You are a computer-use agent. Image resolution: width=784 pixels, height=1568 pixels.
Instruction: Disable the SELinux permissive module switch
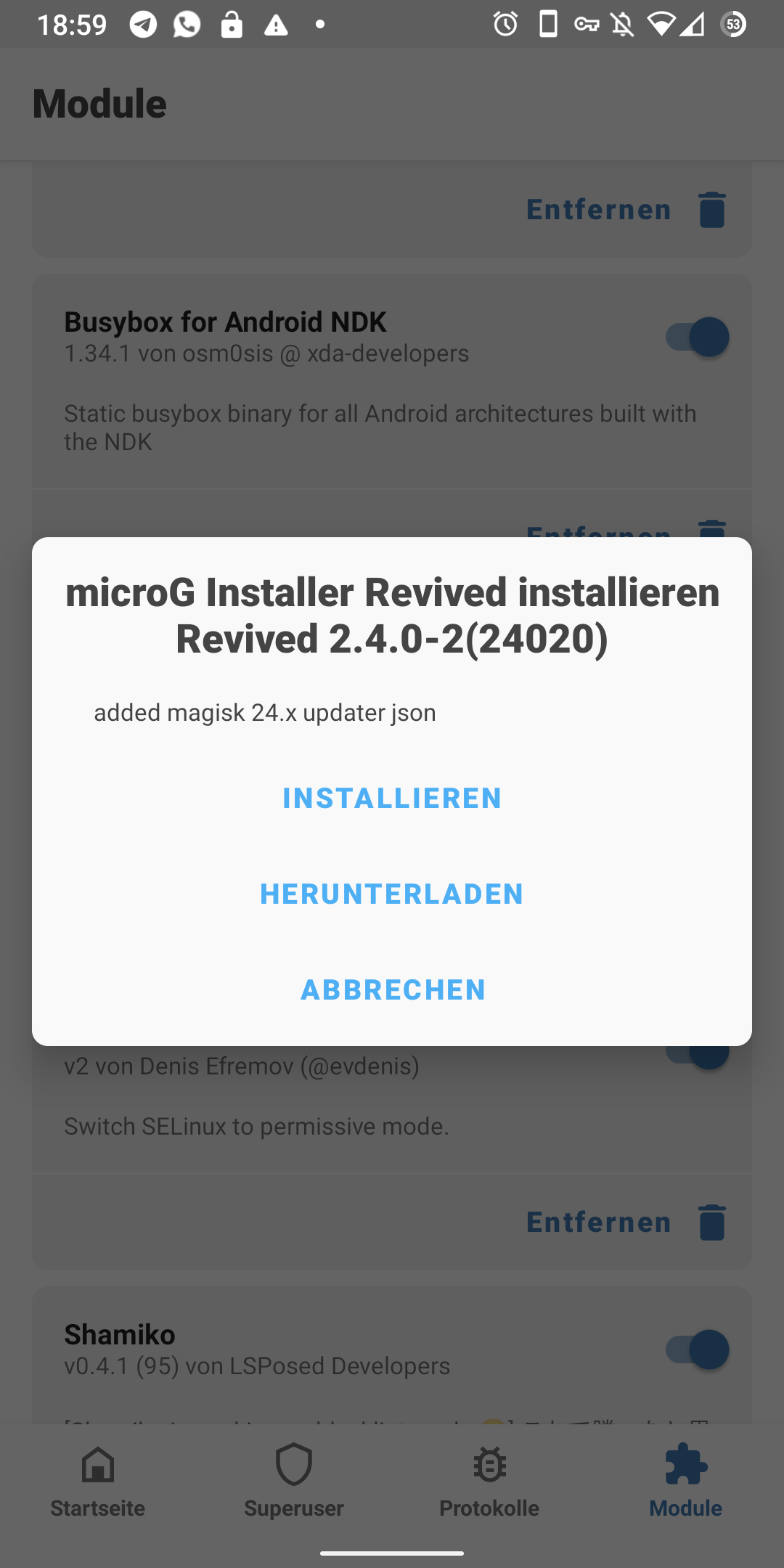pyautogui.click(x=695, y=1050)
